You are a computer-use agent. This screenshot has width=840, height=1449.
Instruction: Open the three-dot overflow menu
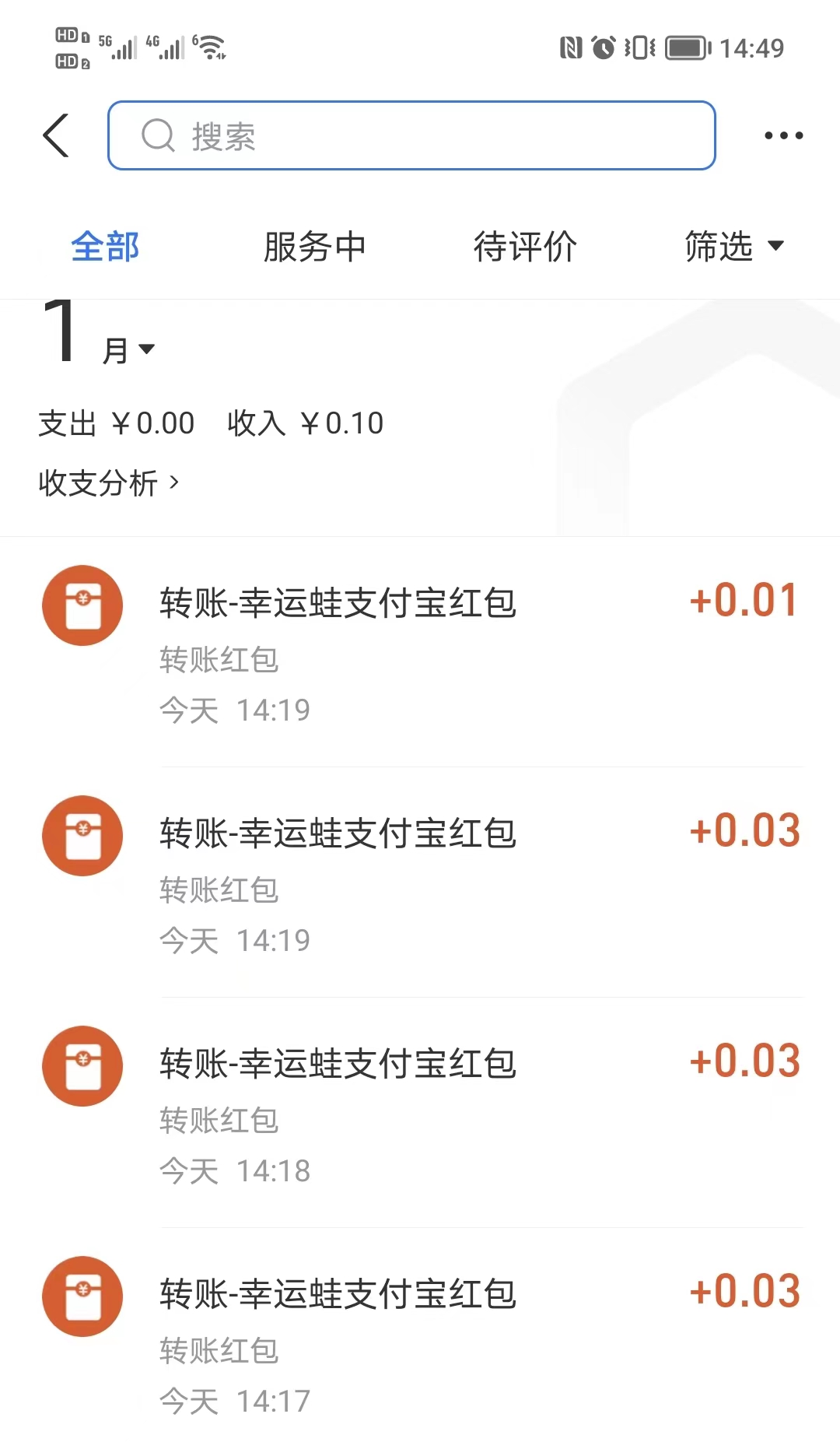[783, 135]
